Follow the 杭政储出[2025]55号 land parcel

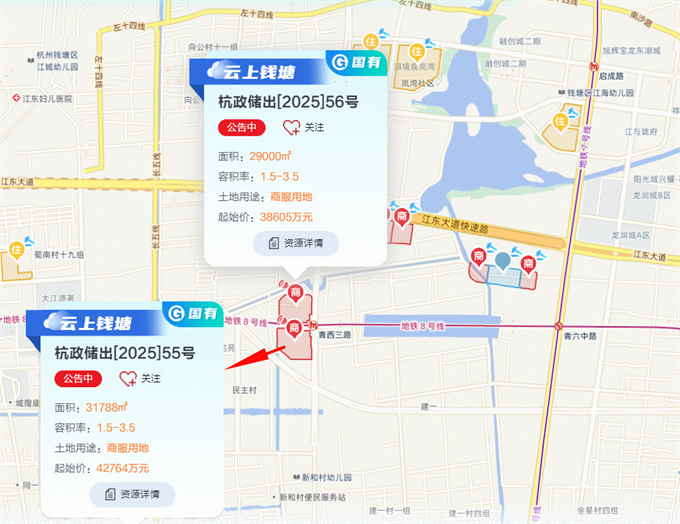pyautogui.click(x=140, y=378)
